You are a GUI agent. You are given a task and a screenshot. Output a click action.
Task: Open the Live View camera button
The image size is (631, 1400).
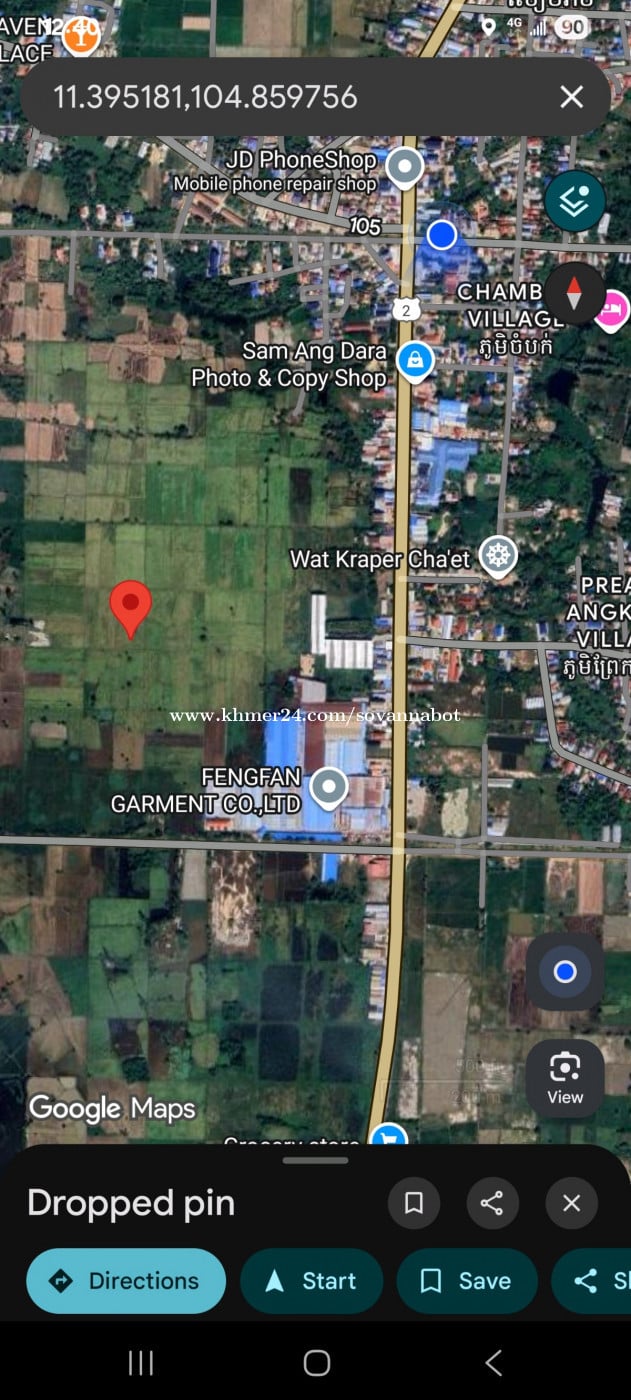pyautogui.click(x=565, y=1078)
